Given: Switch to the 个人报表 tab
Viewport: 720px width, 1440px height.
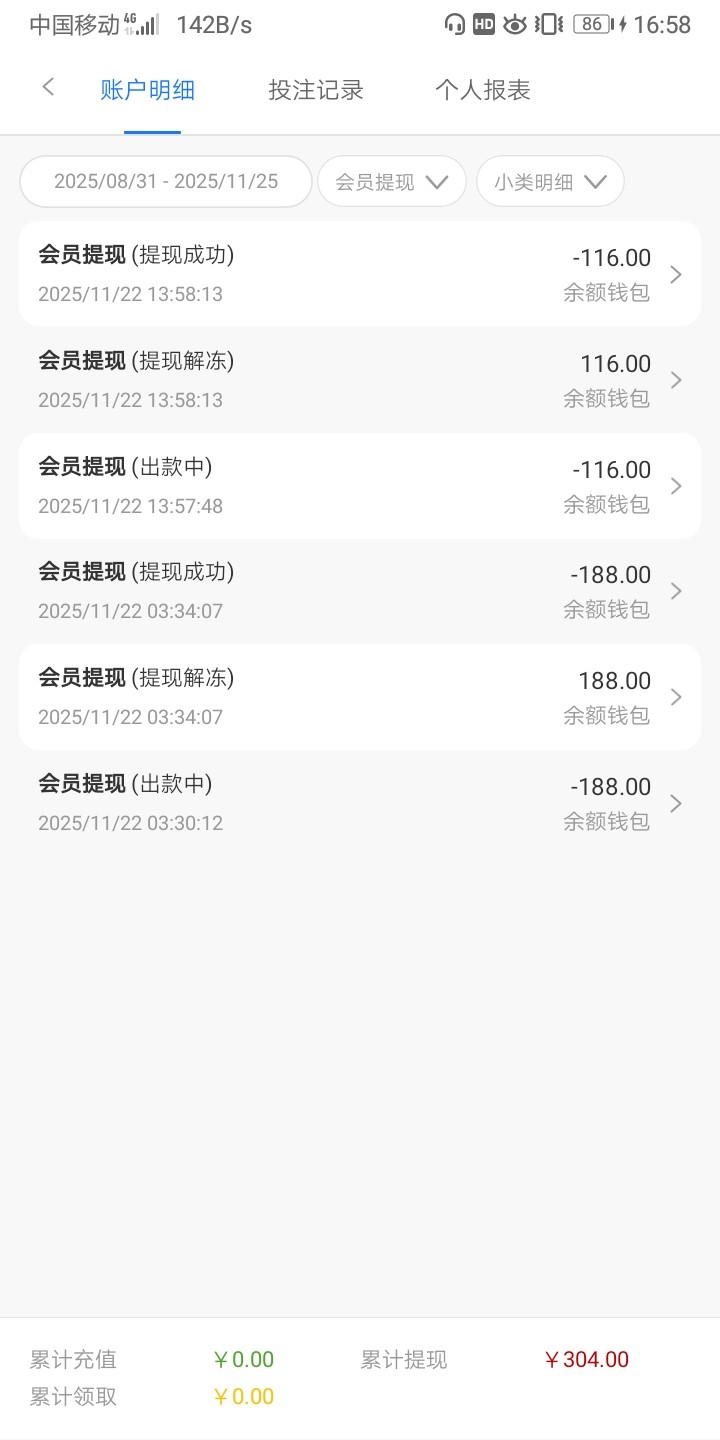Looking at the screenshot, I should [482, 90].
